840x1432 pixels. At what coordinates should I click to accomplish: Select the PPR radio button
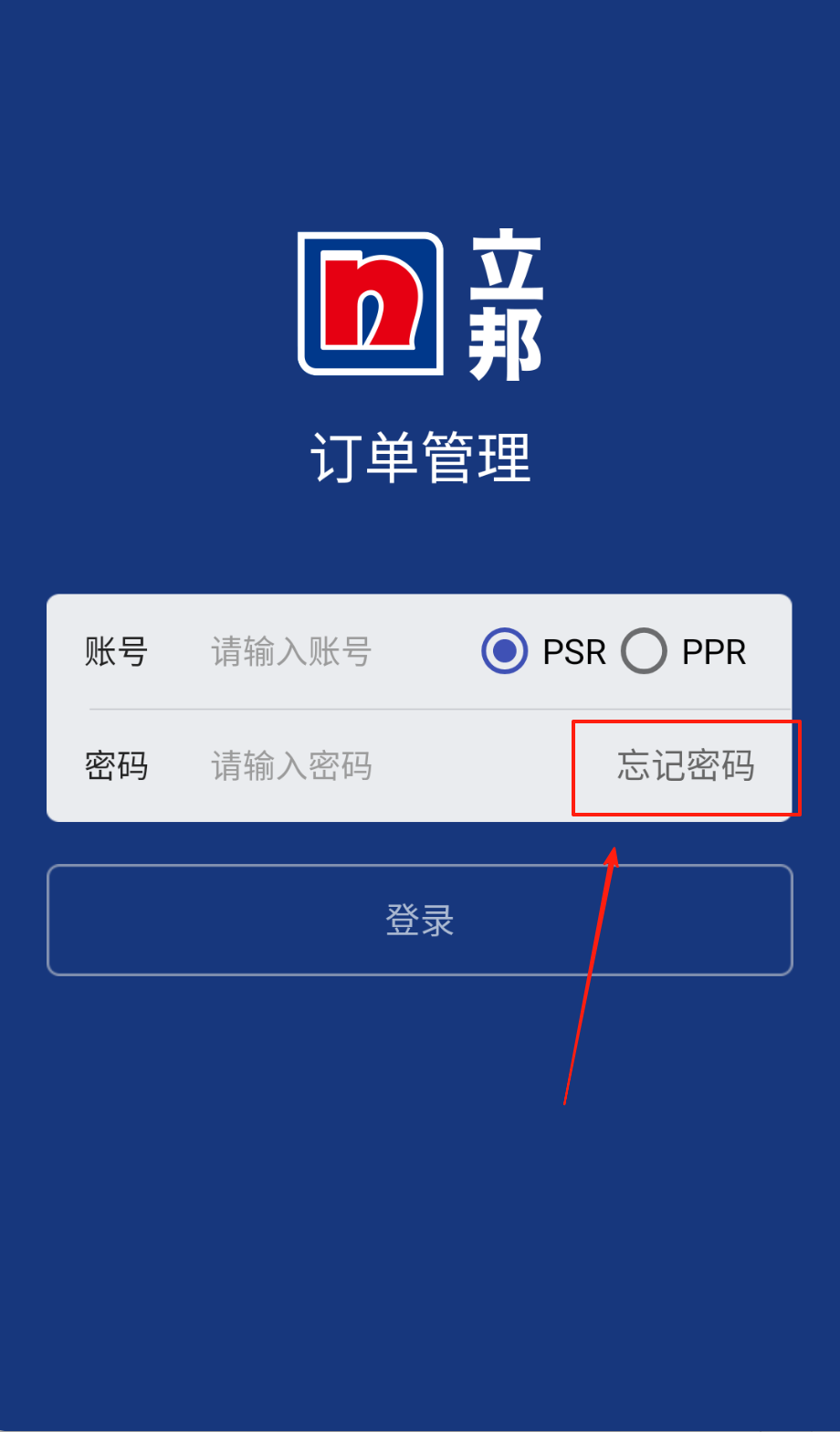(644, 651)
